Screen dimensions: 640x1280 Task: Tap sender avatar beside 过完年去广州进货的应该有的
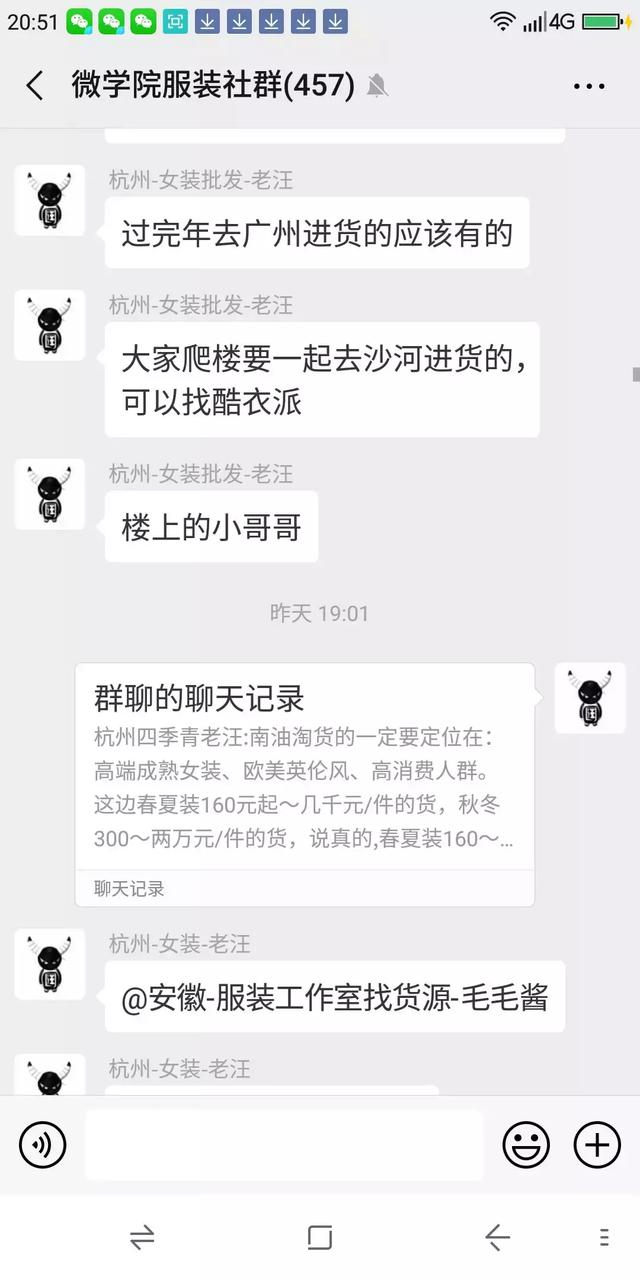[49, 200]
